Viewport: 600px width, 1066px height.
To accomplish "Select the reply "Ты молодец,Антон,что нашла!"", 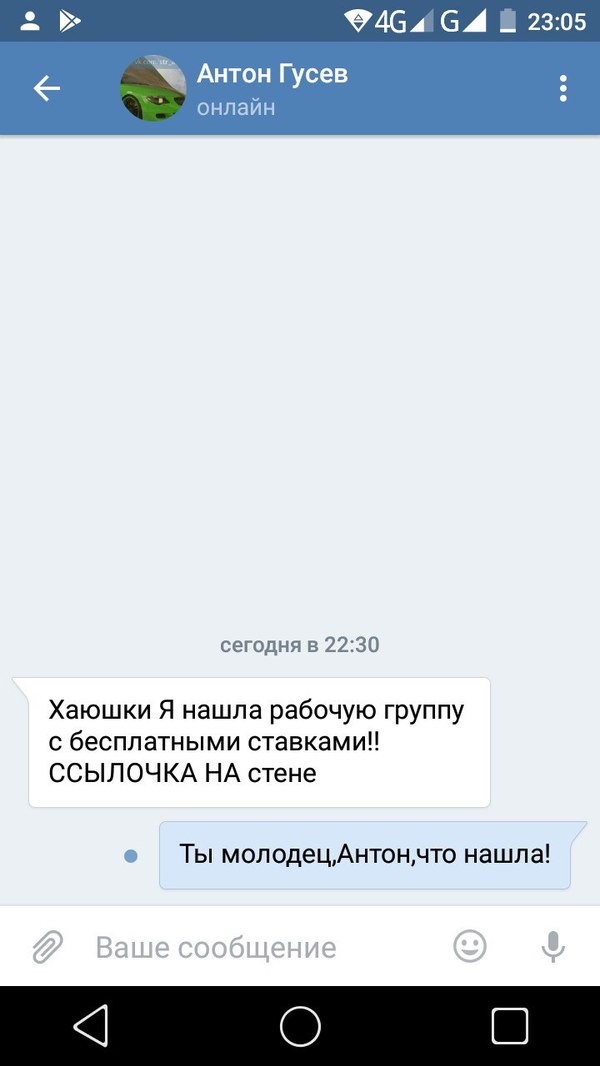I will coord(365,855).
